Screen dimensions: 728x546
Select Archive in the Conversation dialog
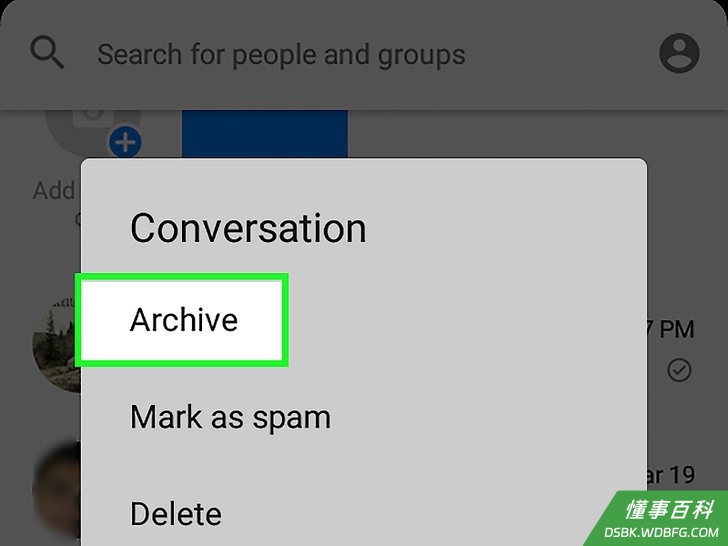pyautogui.click(x=184, y=320)
